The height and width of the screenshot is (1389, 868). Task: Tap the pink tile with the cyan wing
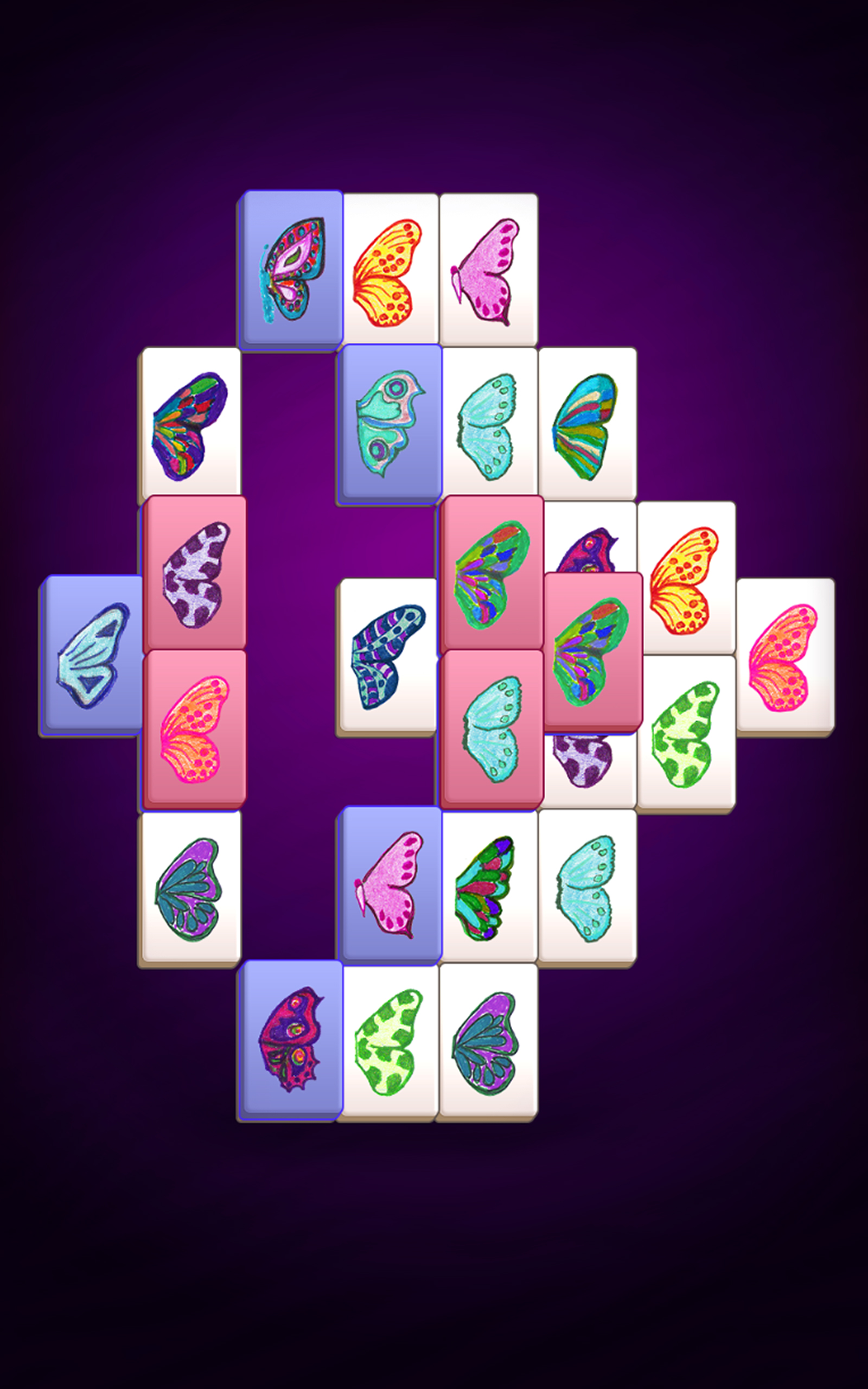[492, 728]
